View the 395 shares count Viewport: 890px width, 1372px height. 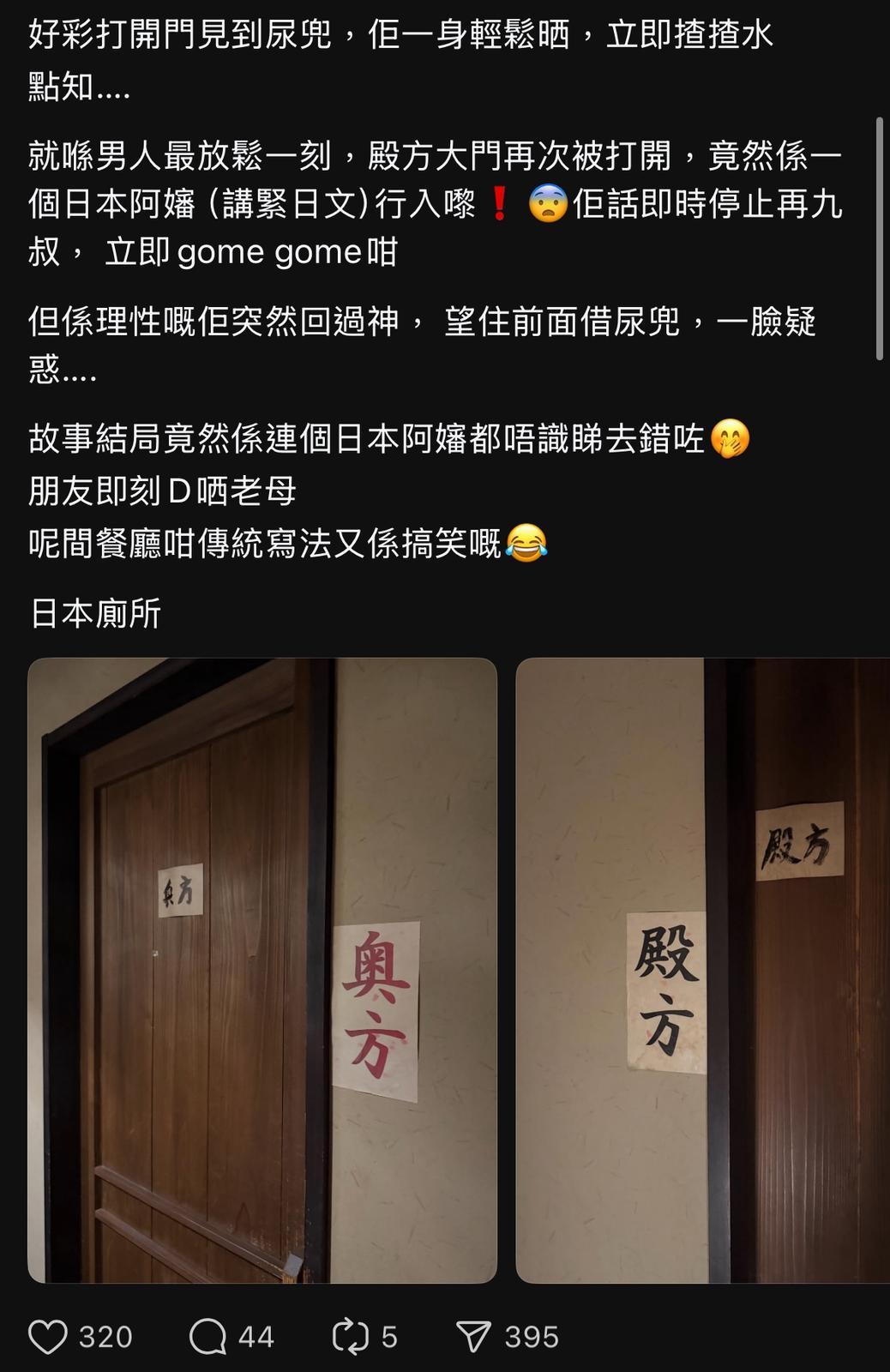click(x=534, y=1334)
